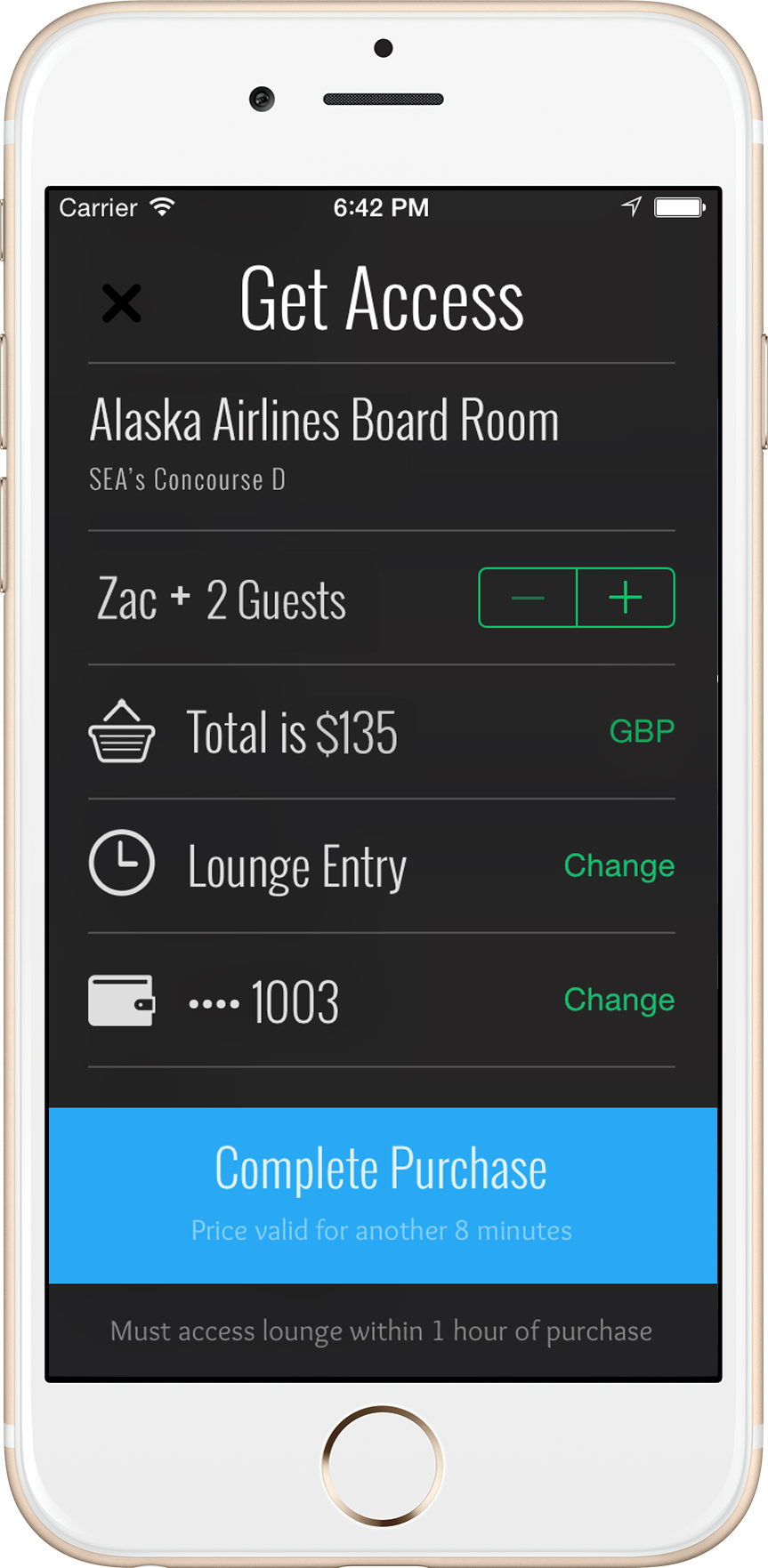Change the payment card ending 1003
The width and height of the screenshot is (768, 1568).
click(618, 1000)
